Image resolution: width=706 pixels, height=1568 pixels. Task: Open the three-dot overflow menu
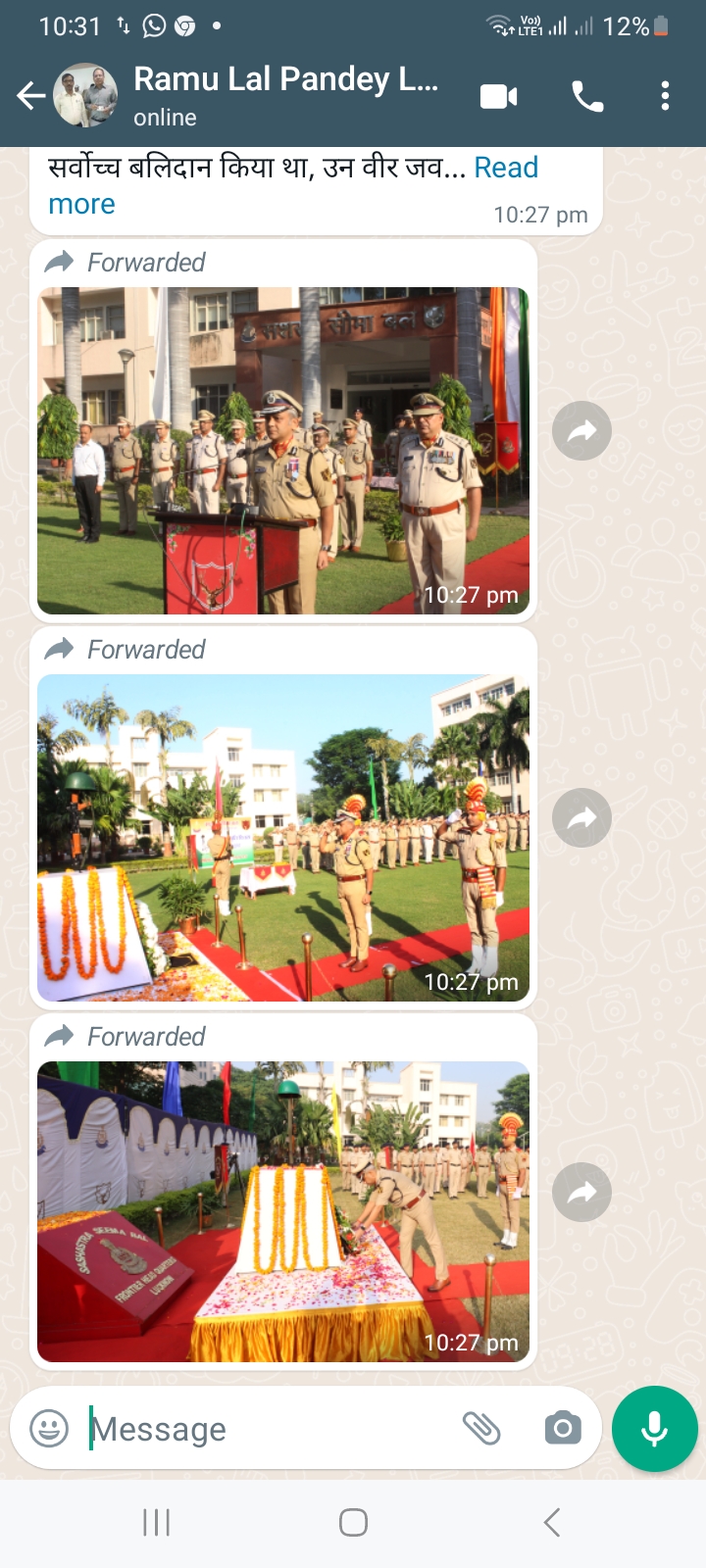coord(665,96)
